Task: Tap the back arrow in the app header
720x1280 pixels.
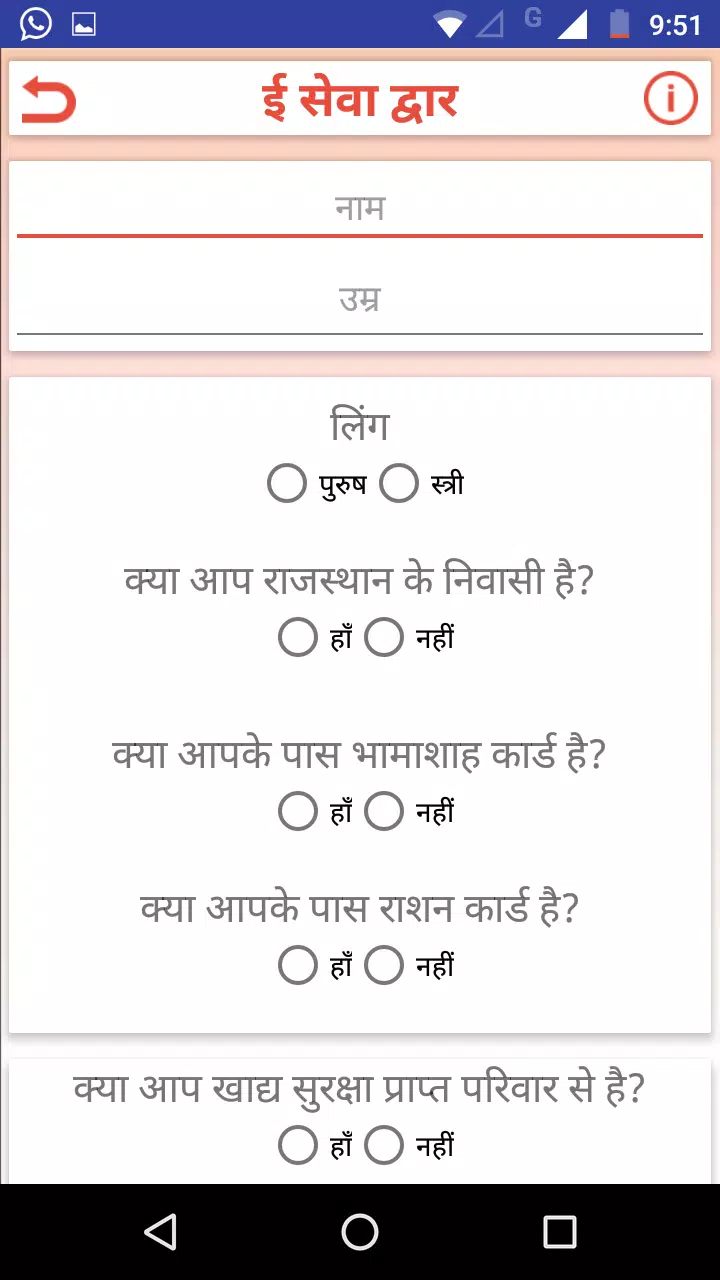Action: coord(47,99)
